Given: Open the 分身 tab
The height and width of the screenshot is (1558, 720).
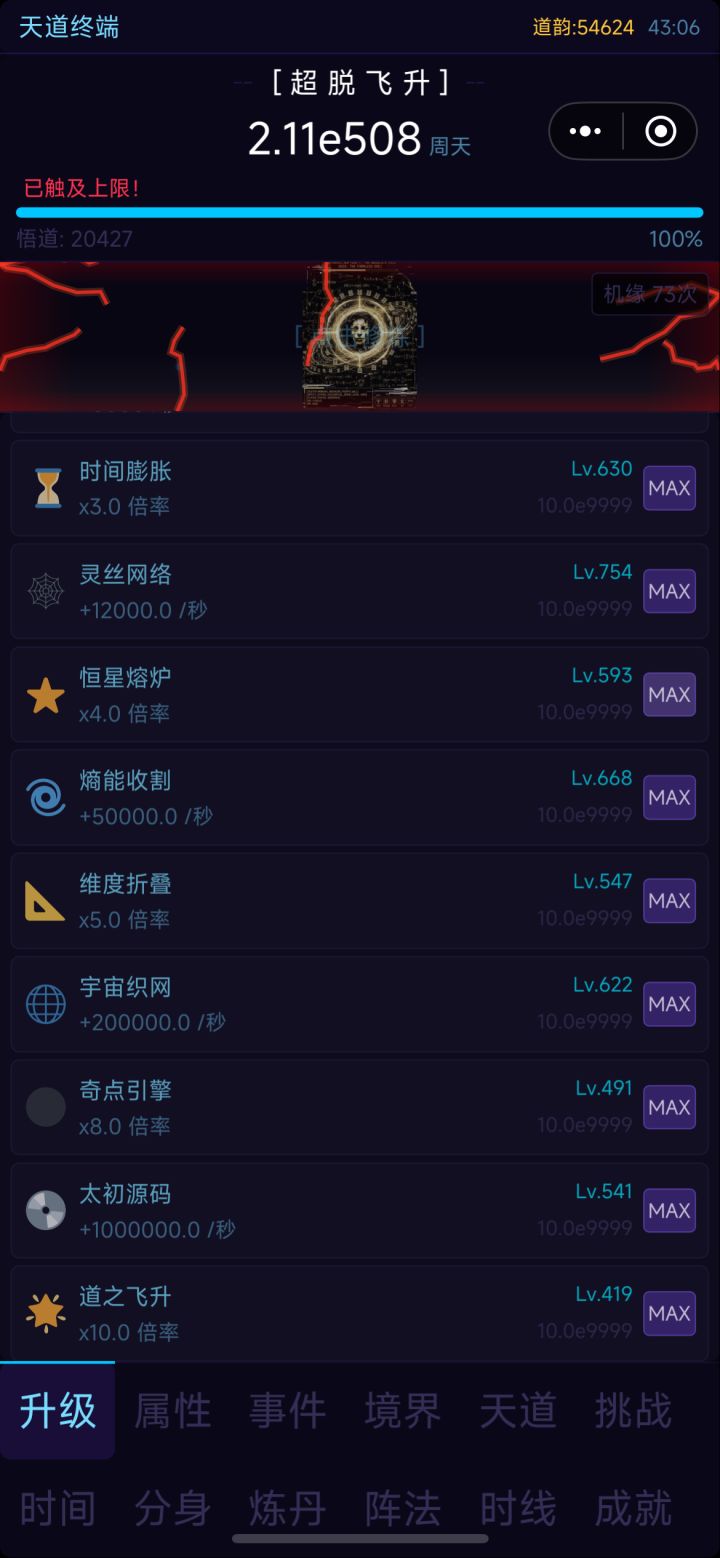Looking at the screenshot, I should [x=172, y=1508].
